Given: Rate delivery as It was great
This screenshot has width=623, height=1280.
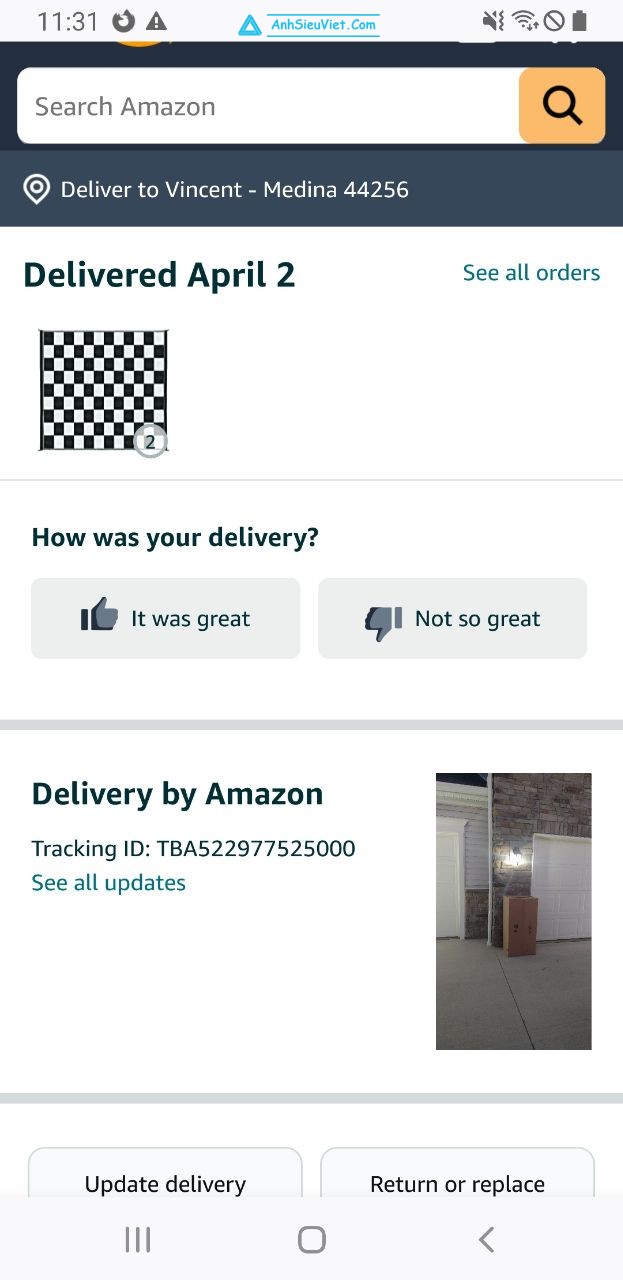Looking at the screenshot, I should (166, 618).
